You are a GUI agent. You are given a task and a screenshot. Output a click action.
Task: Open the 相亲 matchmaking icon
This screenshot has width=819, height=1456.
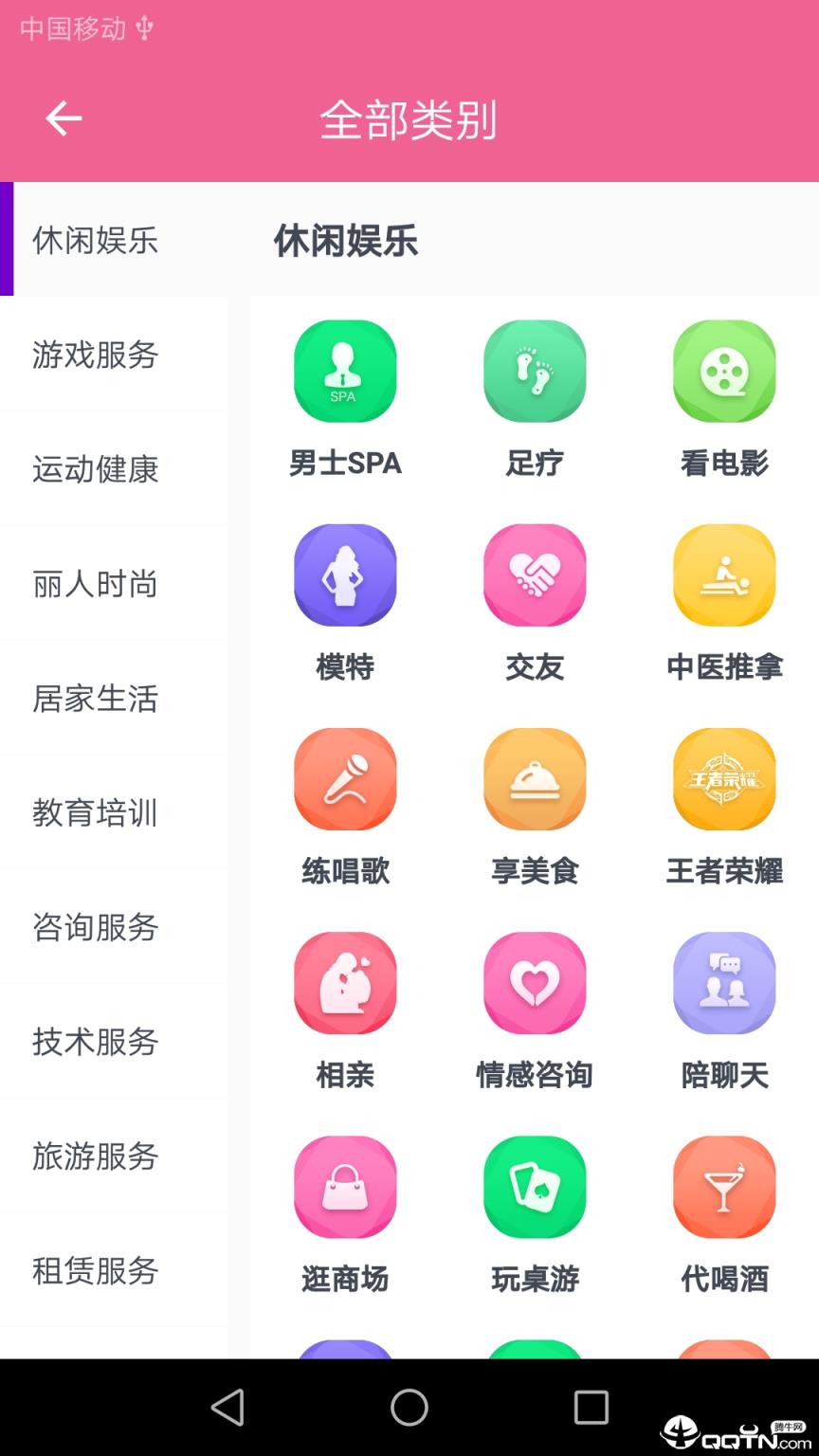pyautogui.click(x=345, y=982)
